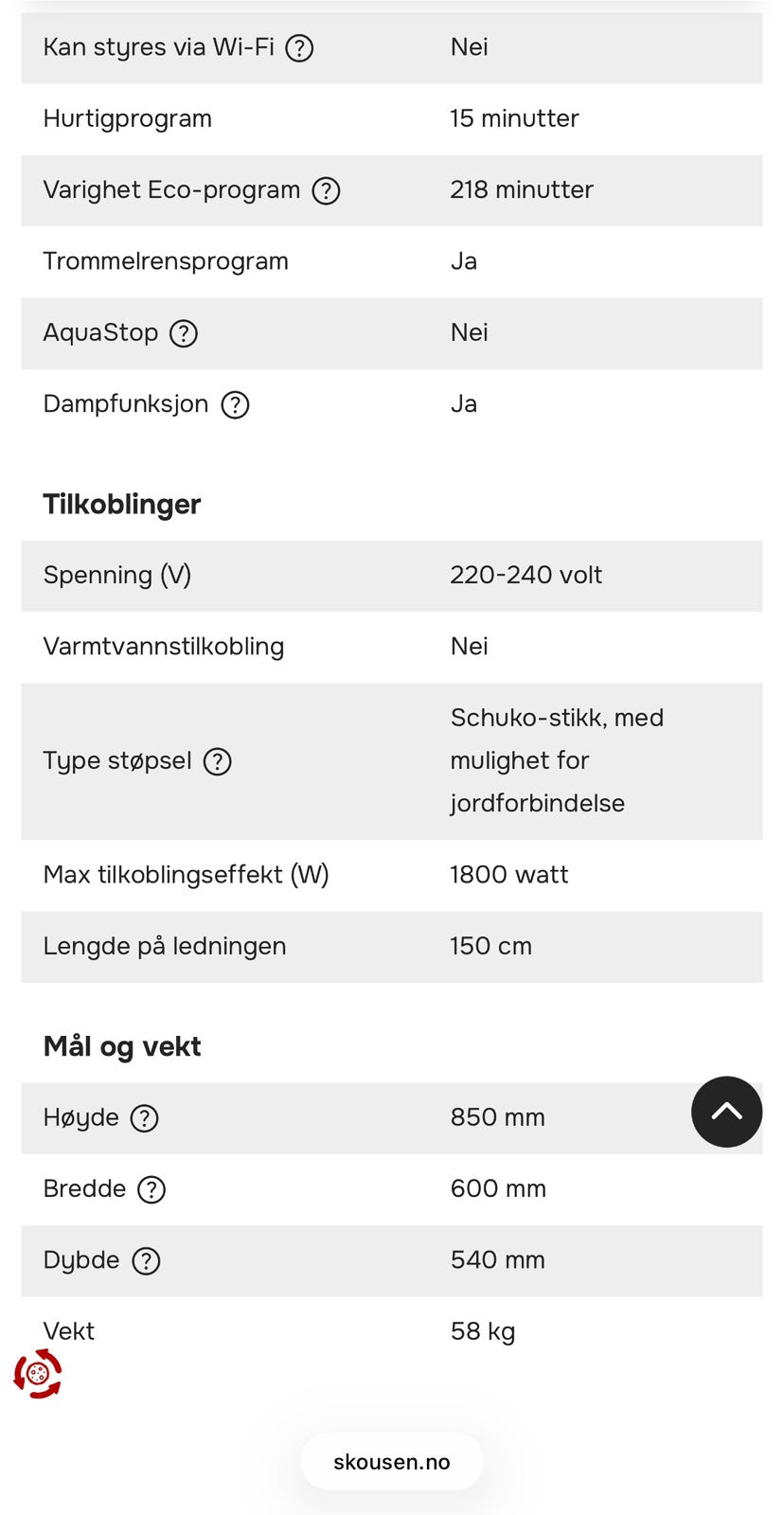The width and height of the screenshot is (784, 1515).
Task: Click the question mark beside Varighet Eco-program
Action: coord(325,190)
